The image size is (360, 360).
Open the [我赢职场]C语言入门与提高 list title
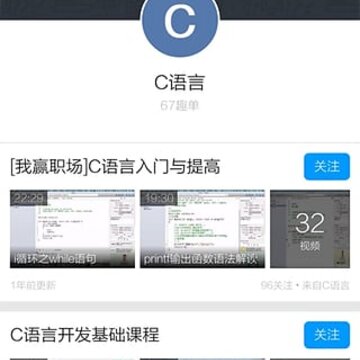coord(115,167)
